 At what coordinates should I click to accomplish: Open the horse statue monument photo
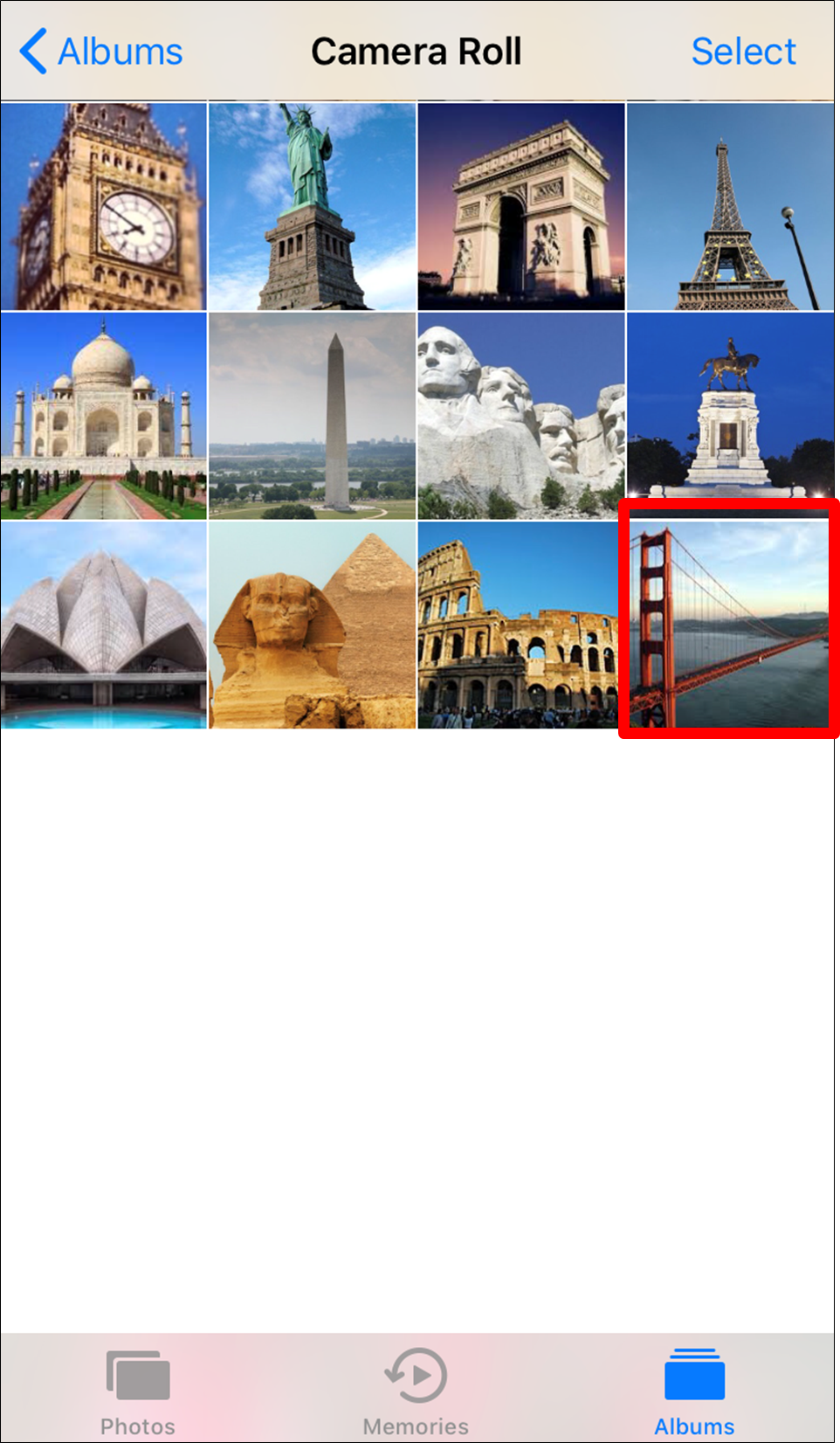(x=730, y=416)
